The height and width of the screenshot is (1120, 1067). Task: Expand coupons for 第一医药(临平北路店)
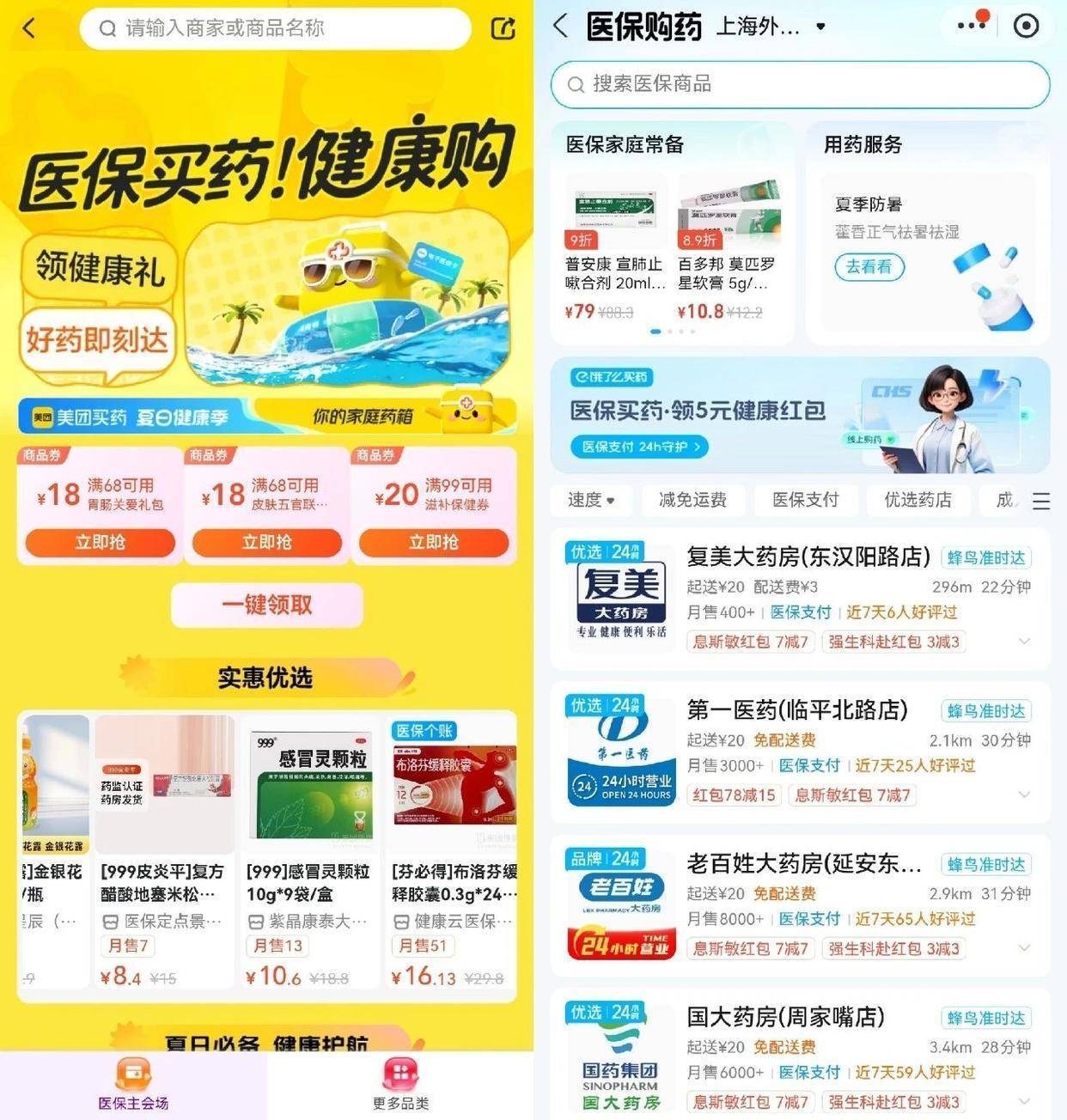click(x=1024, y=795)
